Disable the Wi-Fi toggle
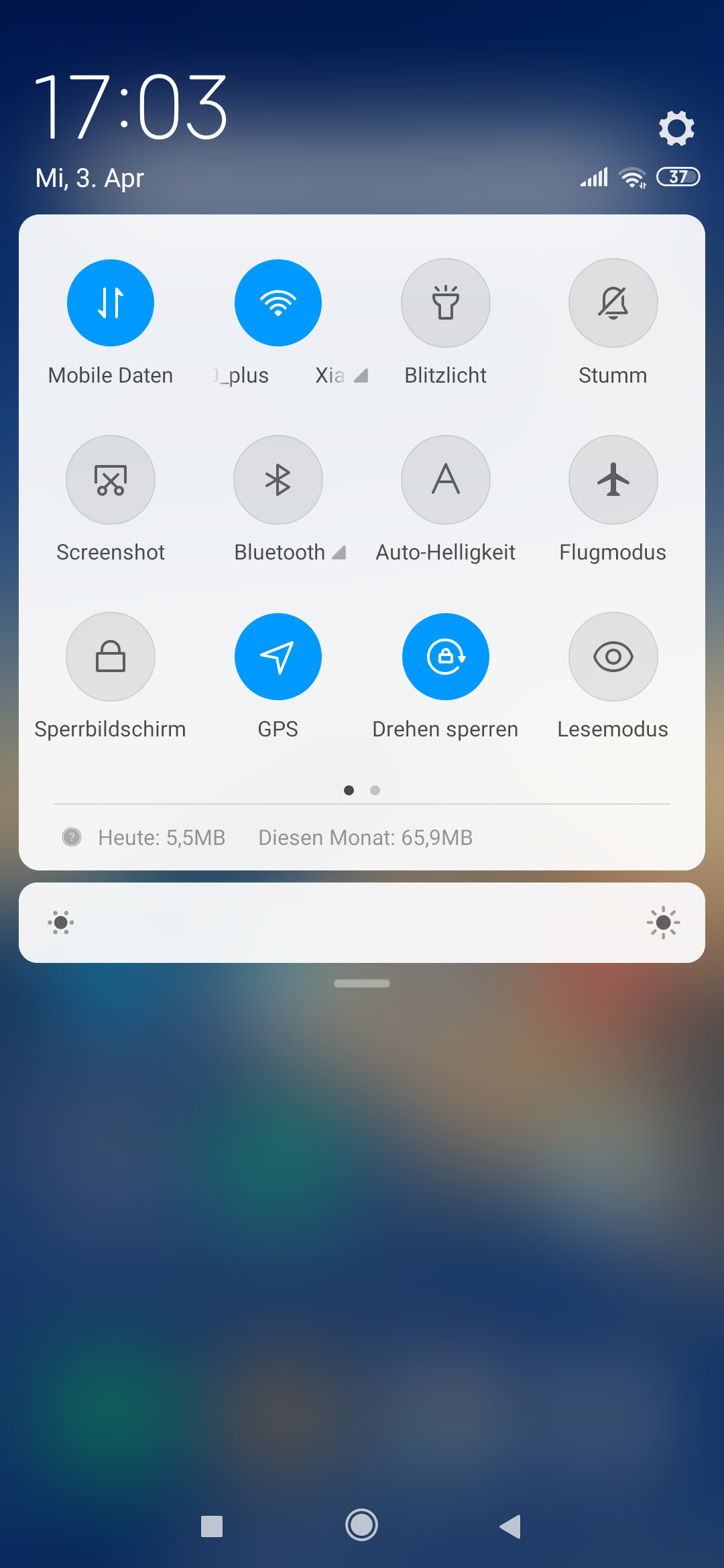The image size is (724, 1568). click(x=278, y=303)
